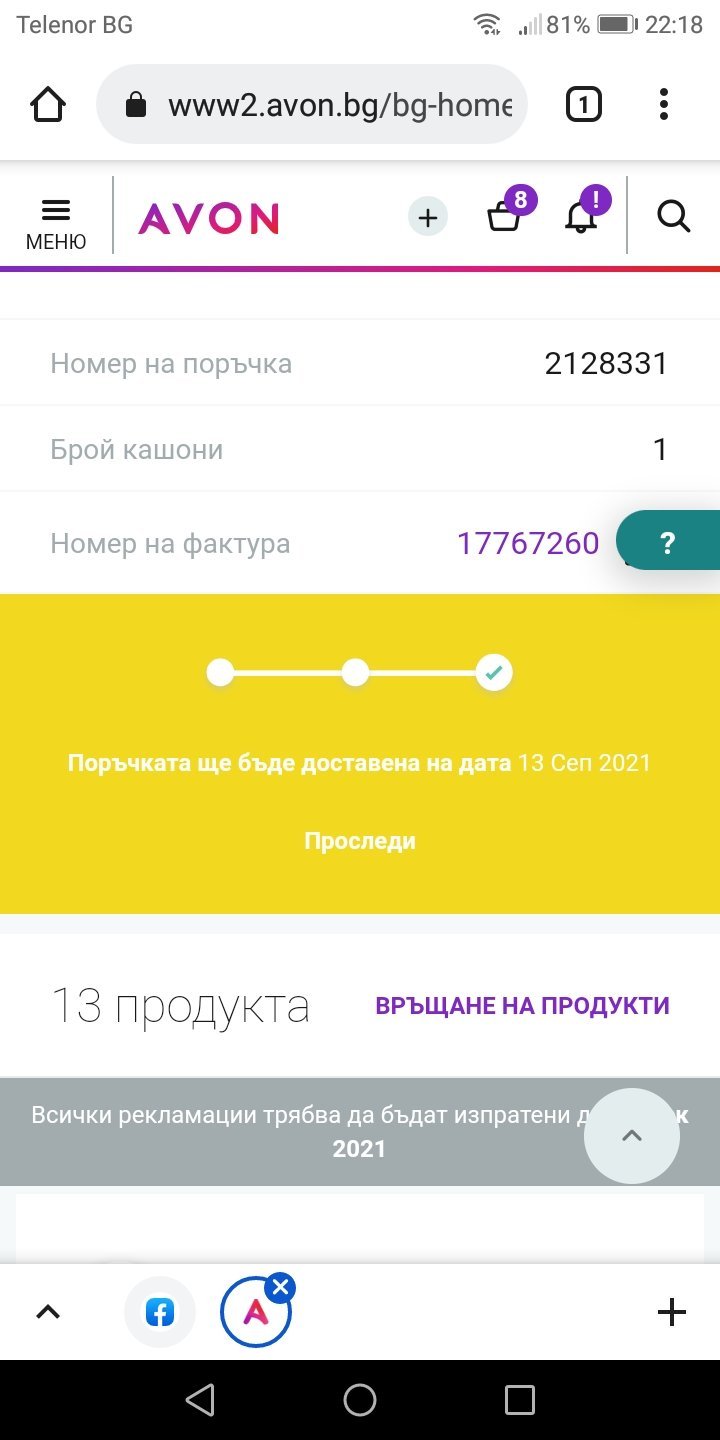Open the Facebook shortcut in bottom bar

point(160,1312)
